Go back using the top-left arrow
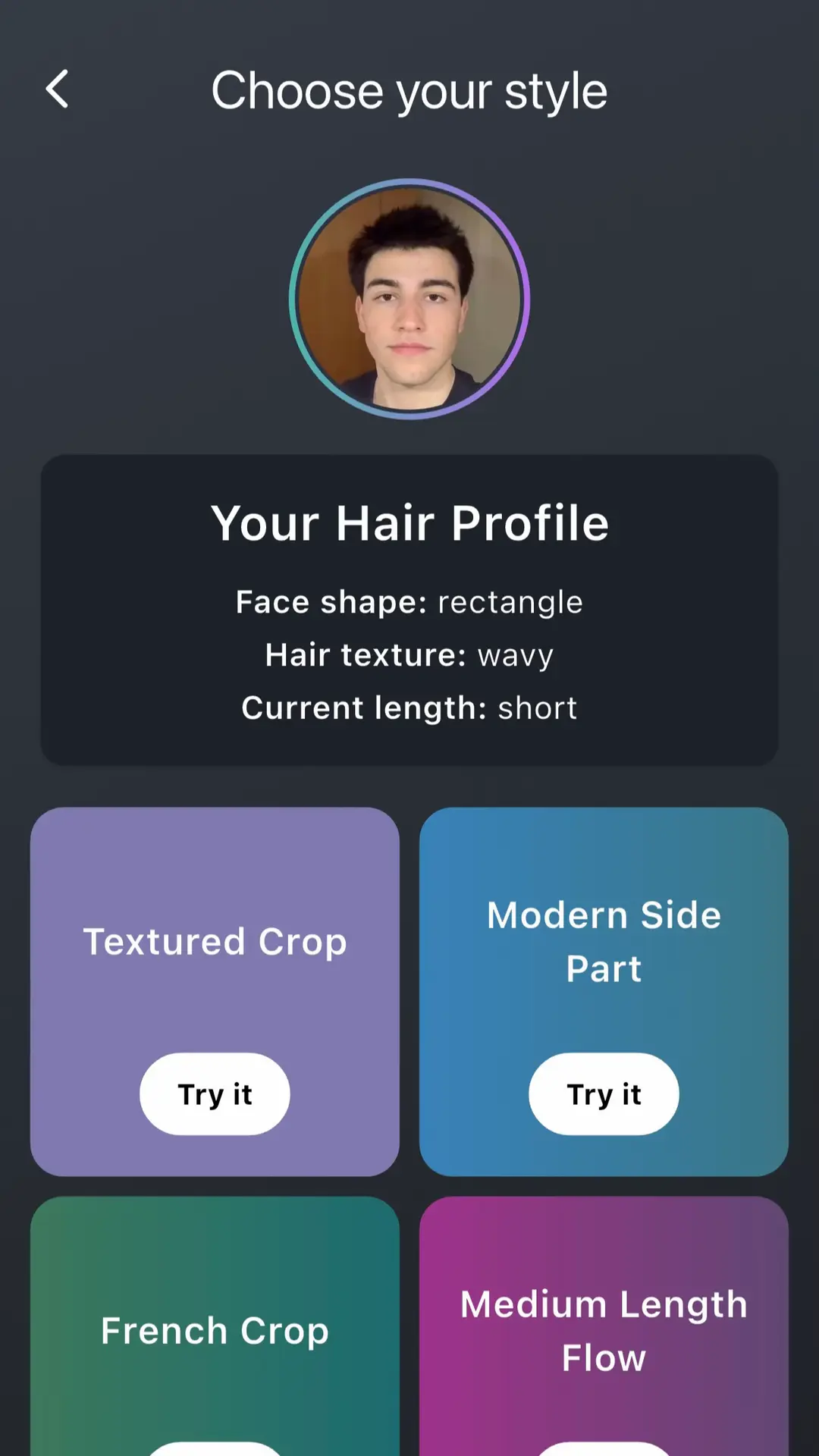 coord(58,89)
